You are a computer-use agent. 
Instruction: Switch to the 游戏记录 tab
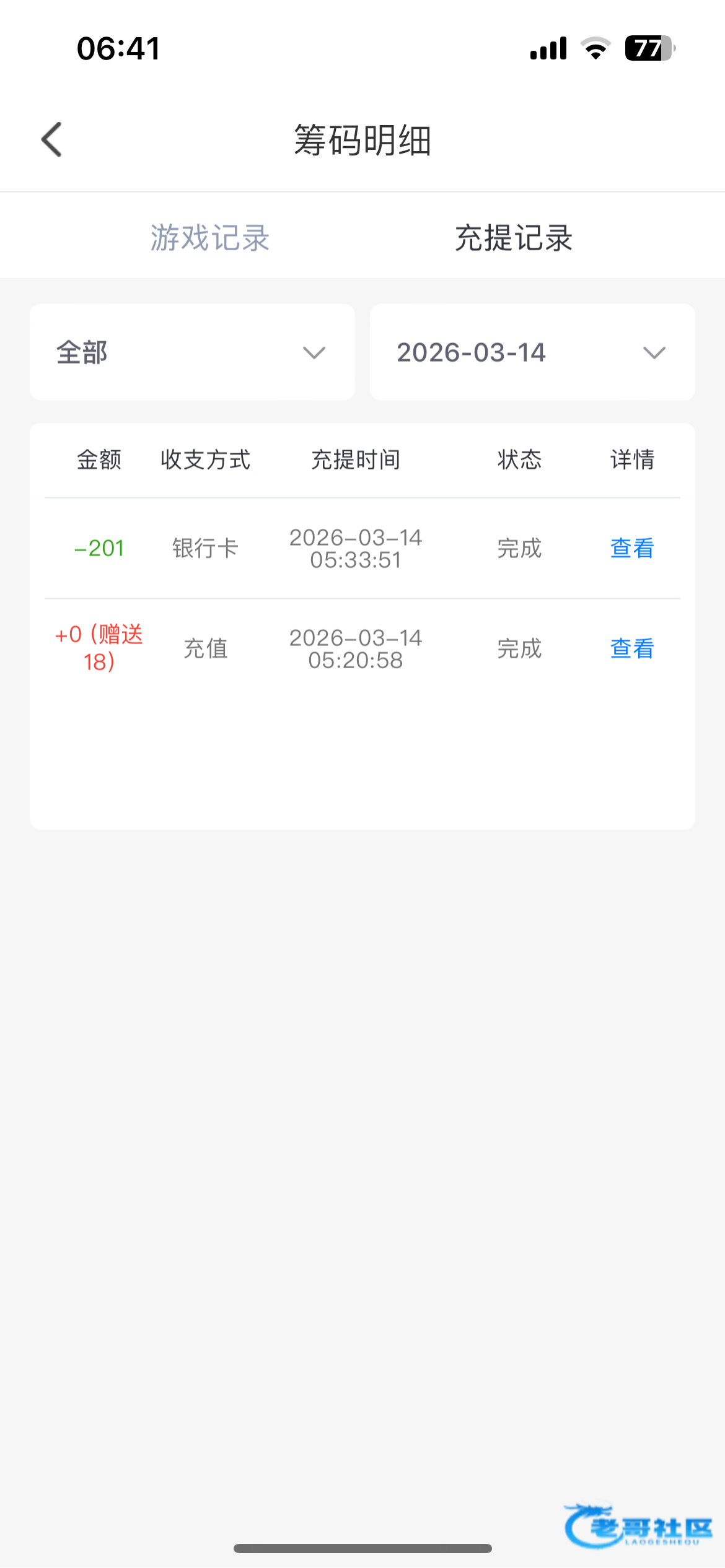[210, 238]
